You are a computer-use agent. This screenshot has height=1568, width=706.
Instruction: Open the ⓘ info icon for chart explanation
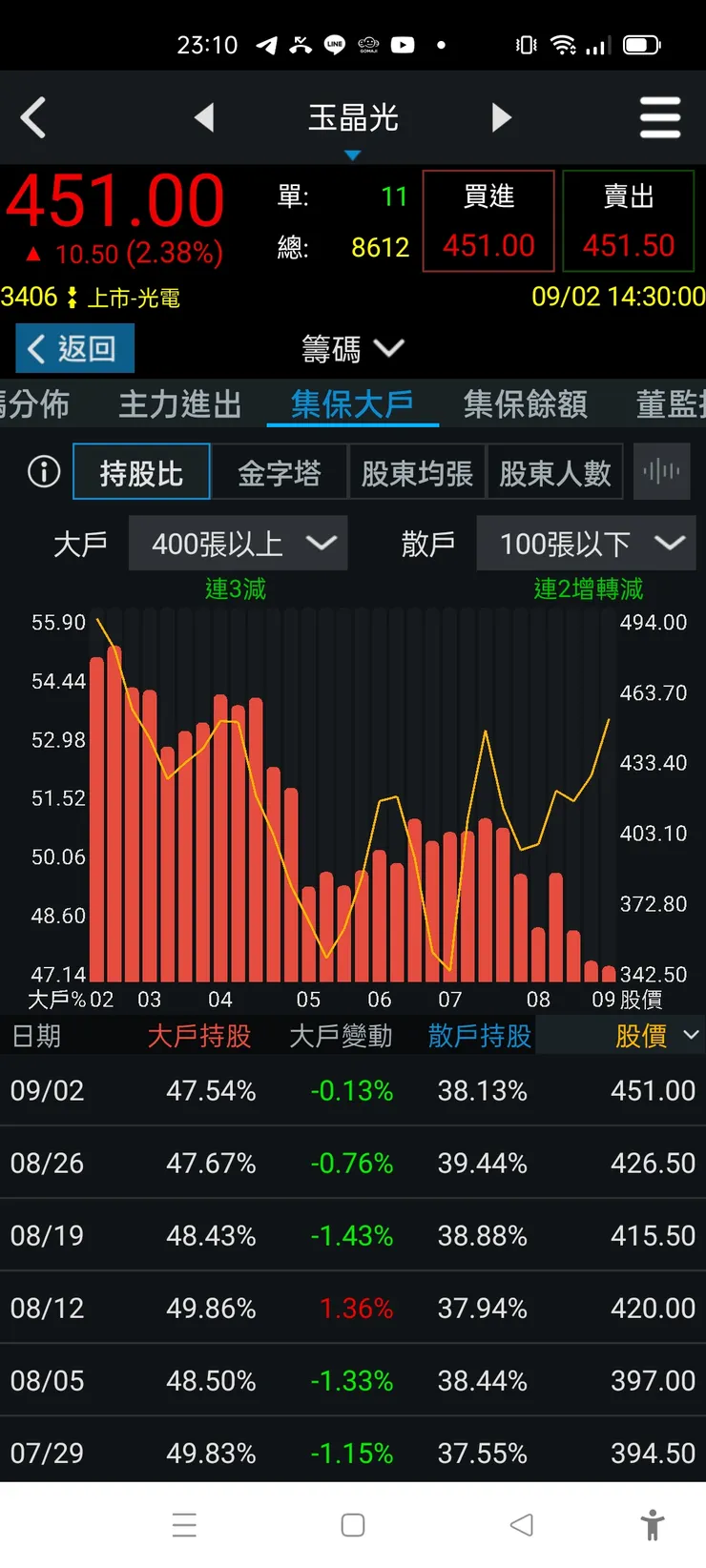point(42,471)
